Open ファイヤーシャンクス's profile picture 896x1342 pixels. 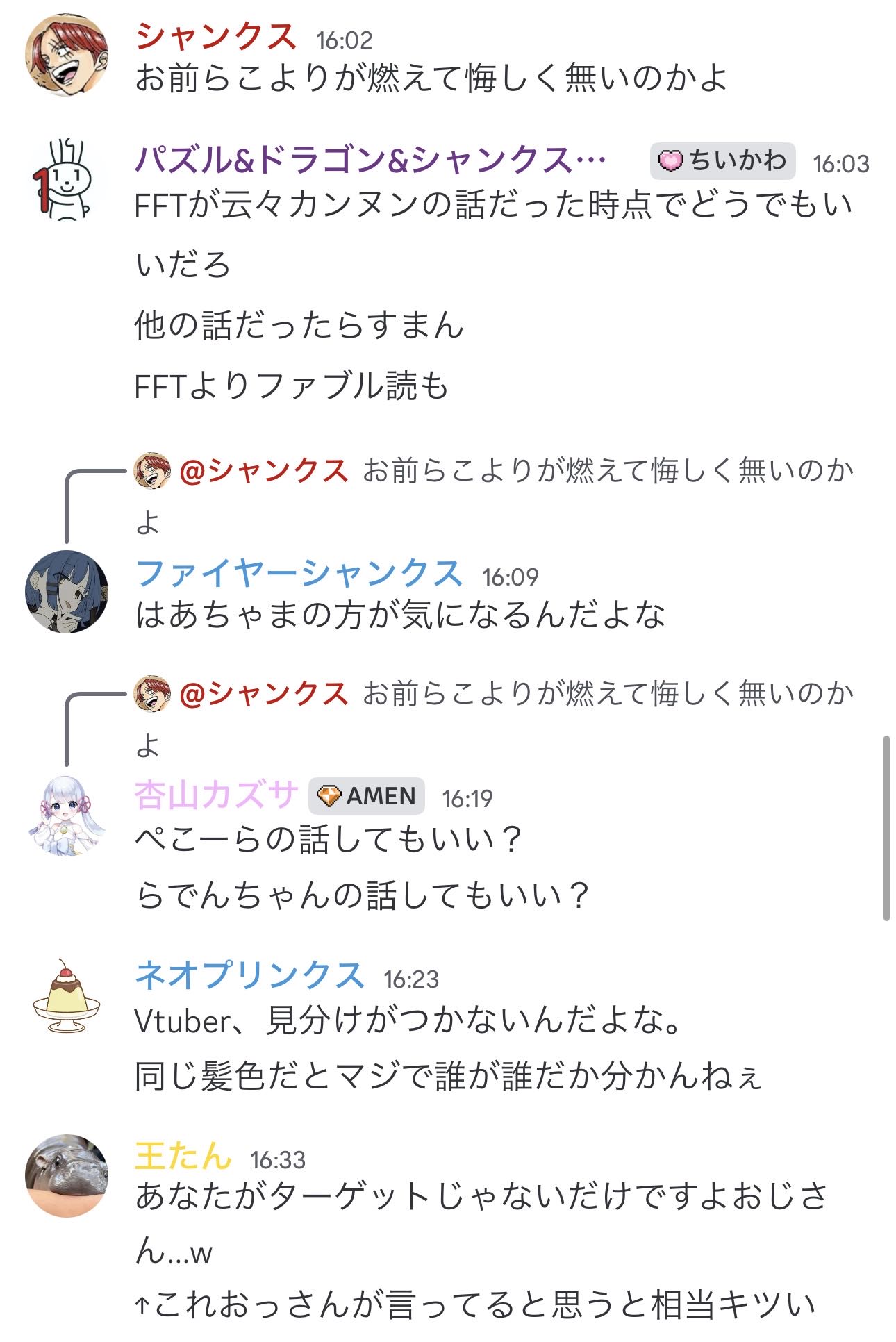(67, 592)
